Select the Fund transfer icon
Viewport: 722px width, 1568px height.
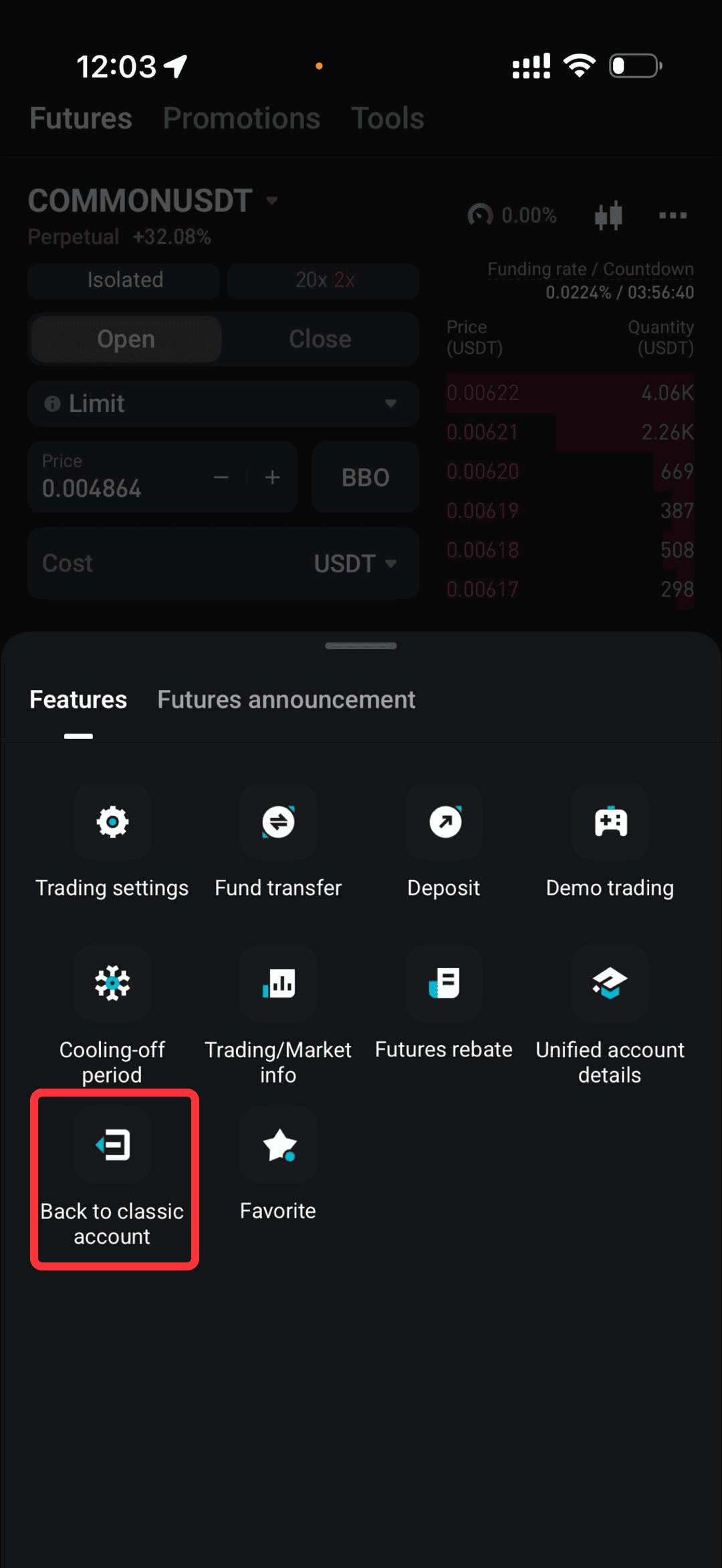point(277,822)
